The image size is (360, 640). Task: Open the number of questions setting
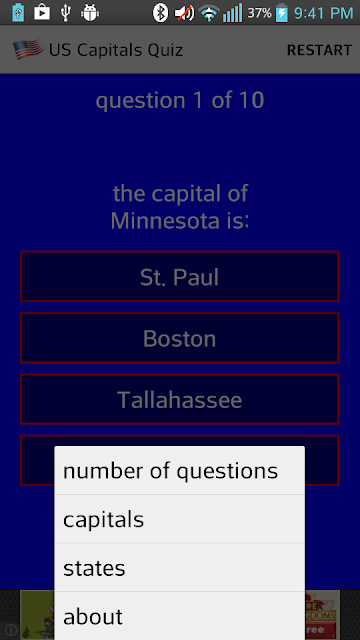click(x=180, y=471)
